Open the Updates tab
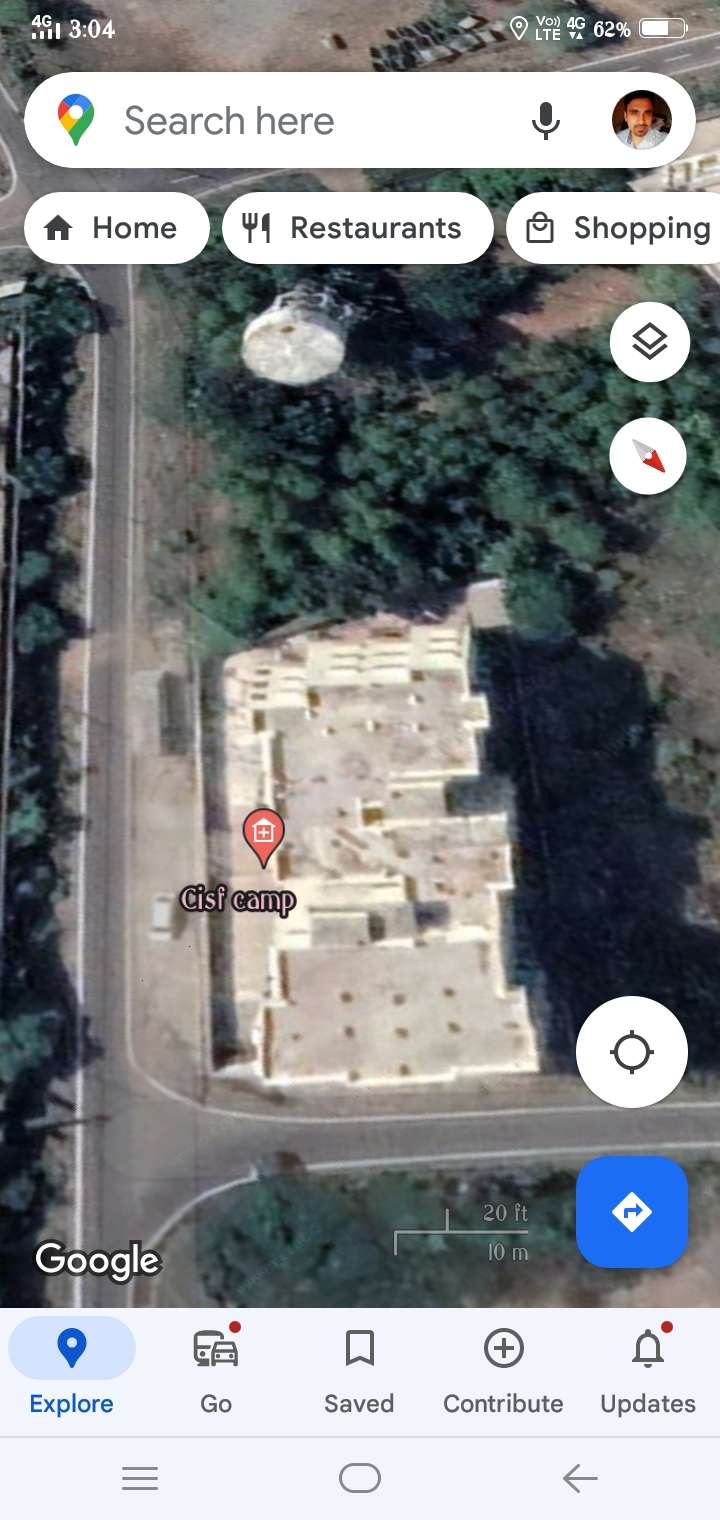 (x=648, y=1372)
